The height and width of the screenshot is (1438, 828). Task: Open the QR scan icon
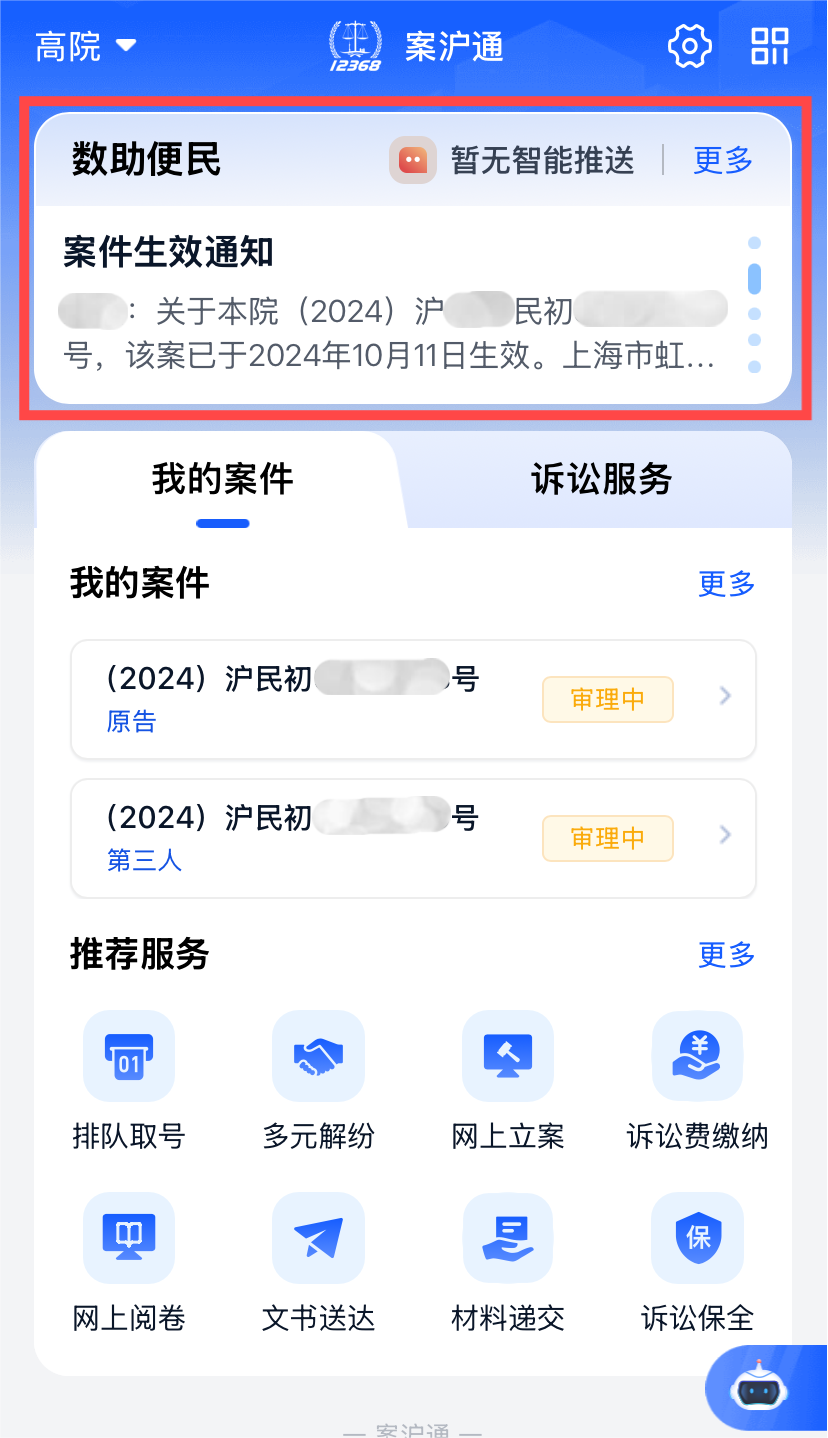(770, 46)
